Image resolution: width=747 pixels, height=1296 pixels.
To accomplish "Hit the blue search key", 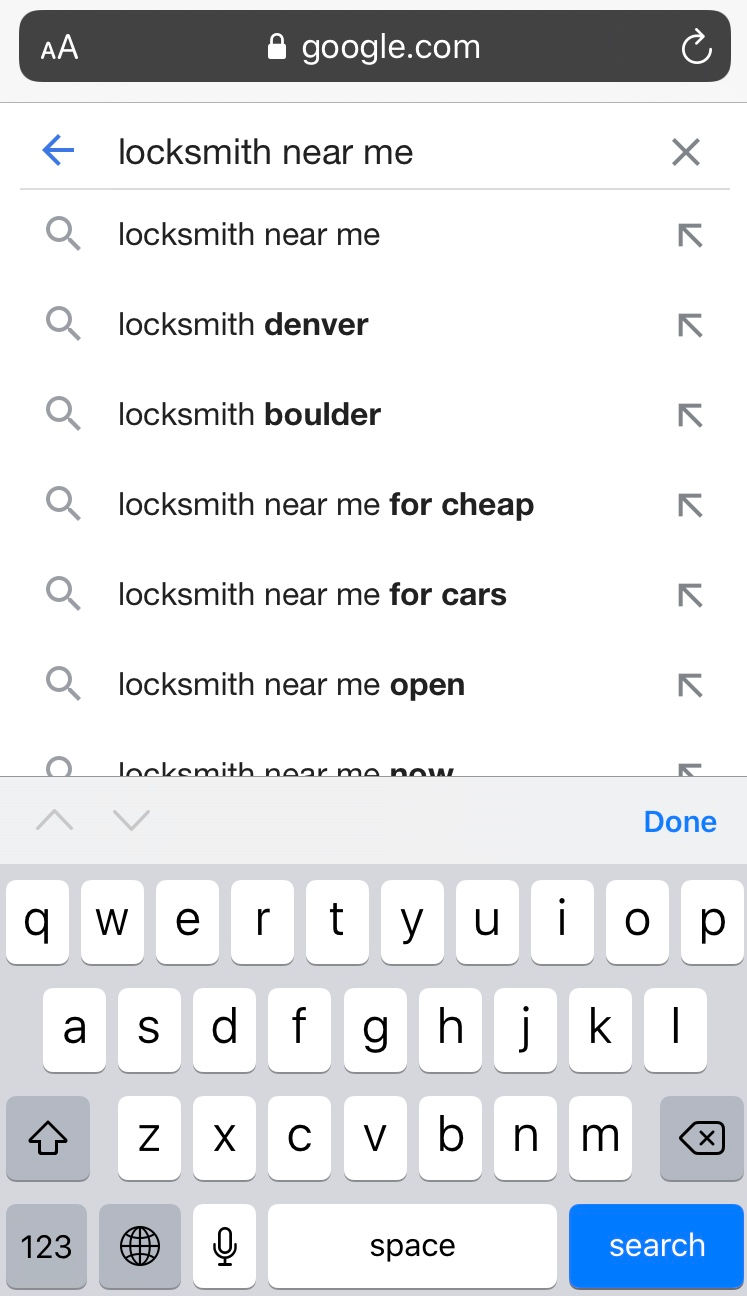I will pyautogui.click(x=657, y=1245).
